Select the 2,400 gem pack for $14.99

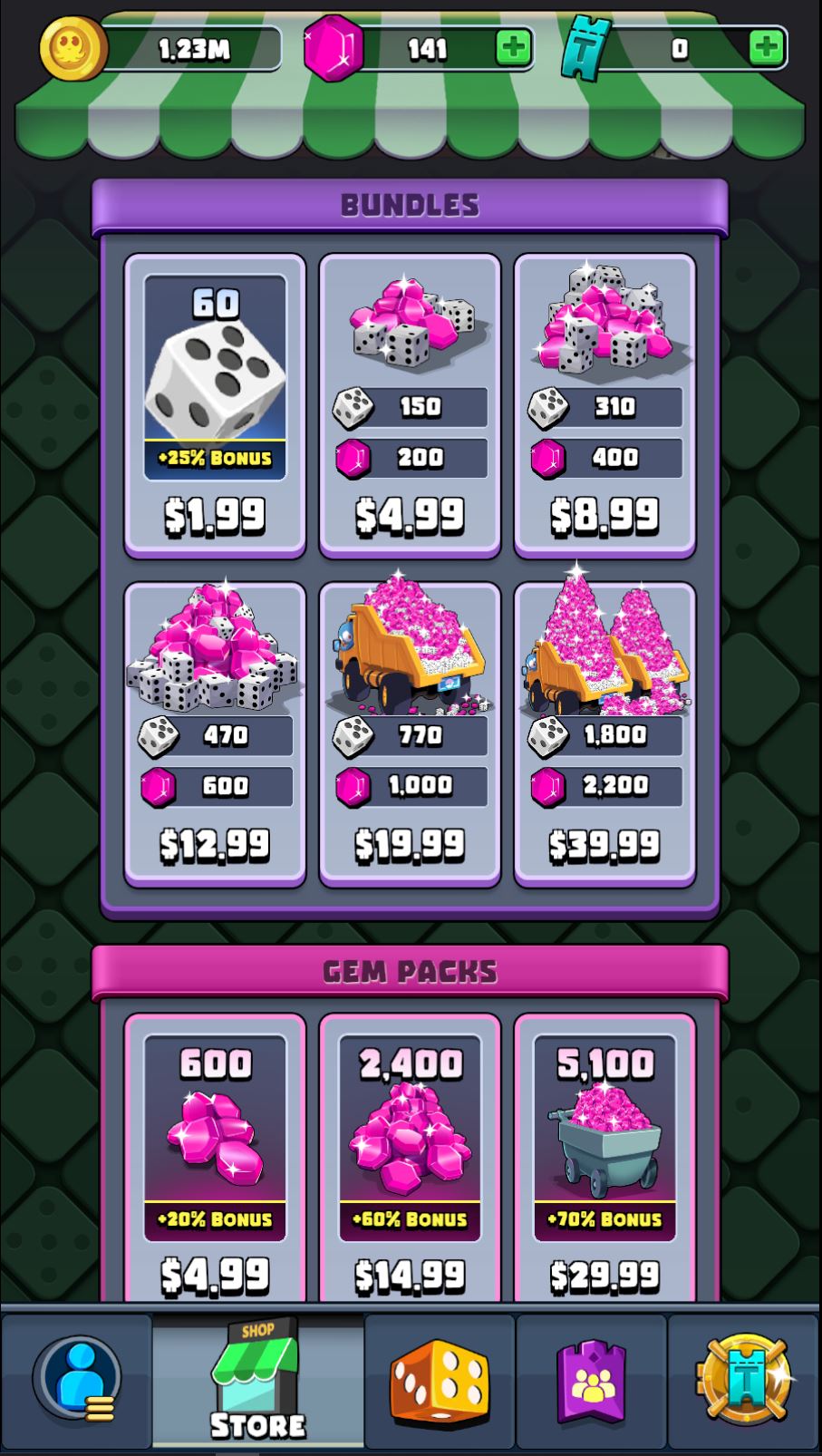pyautogui.click(x=410, y=1160)
